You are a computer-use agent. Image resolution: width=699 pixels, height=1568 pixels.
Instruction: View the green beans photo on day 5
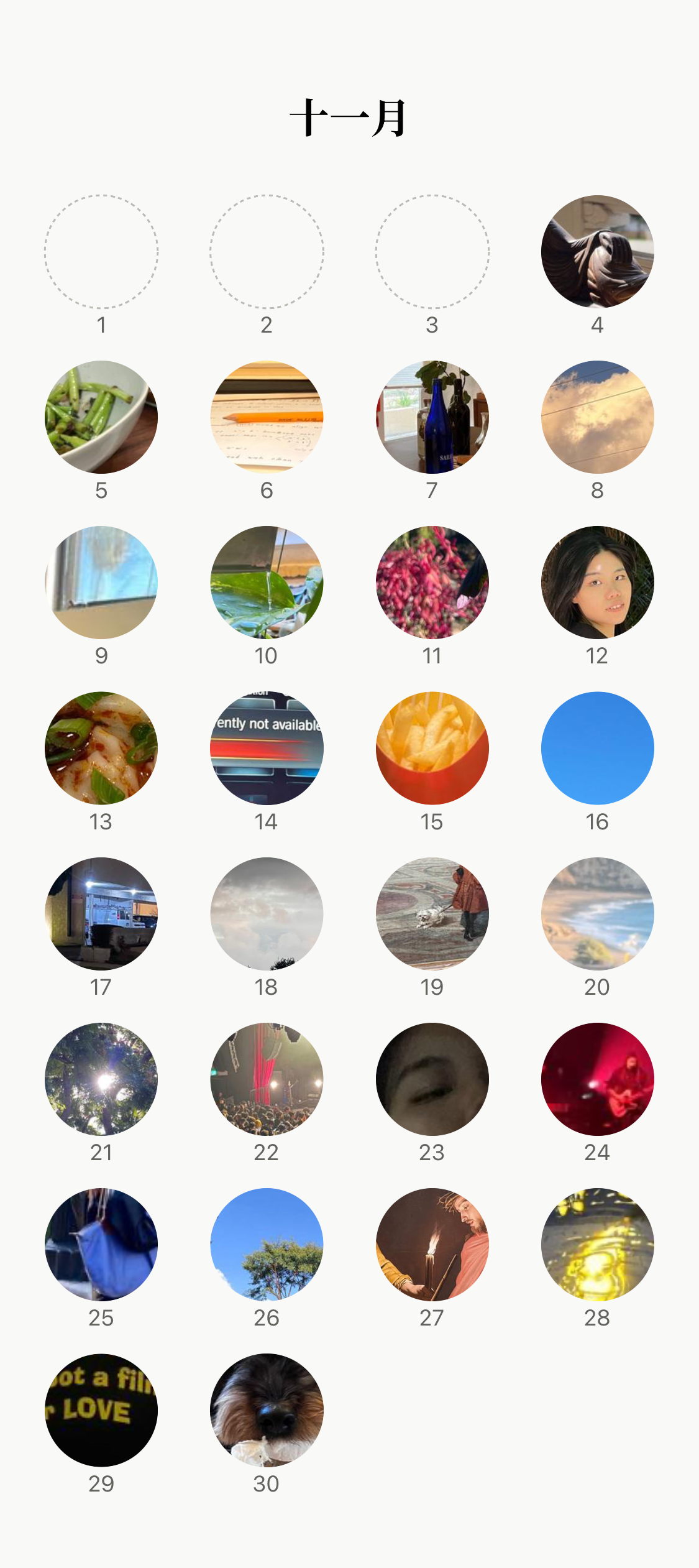tap(101, 417)
